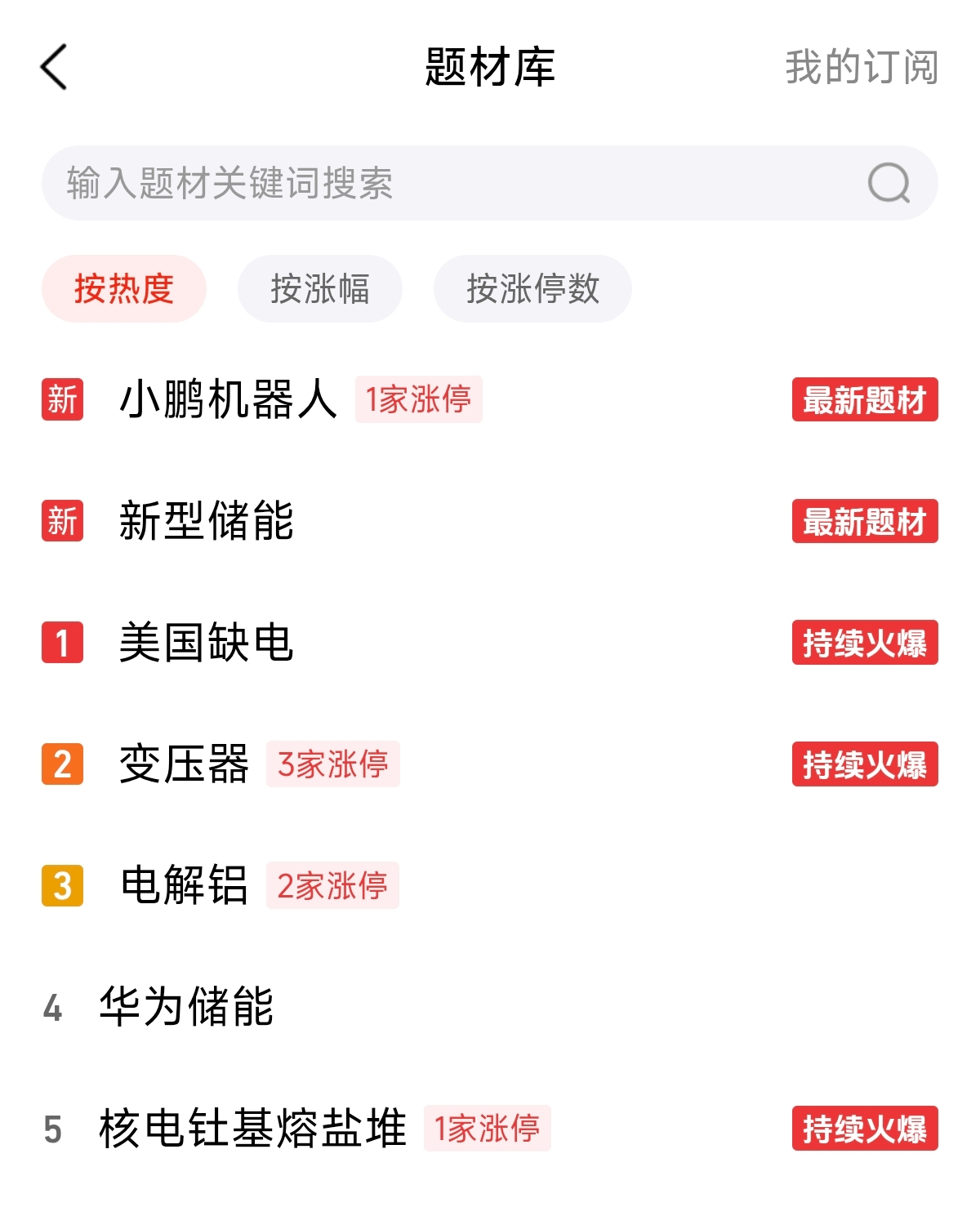The width and height of the screenshot is (980, 1216).
Task: Open 我的订阅 subscriptions
Action: 861,67
